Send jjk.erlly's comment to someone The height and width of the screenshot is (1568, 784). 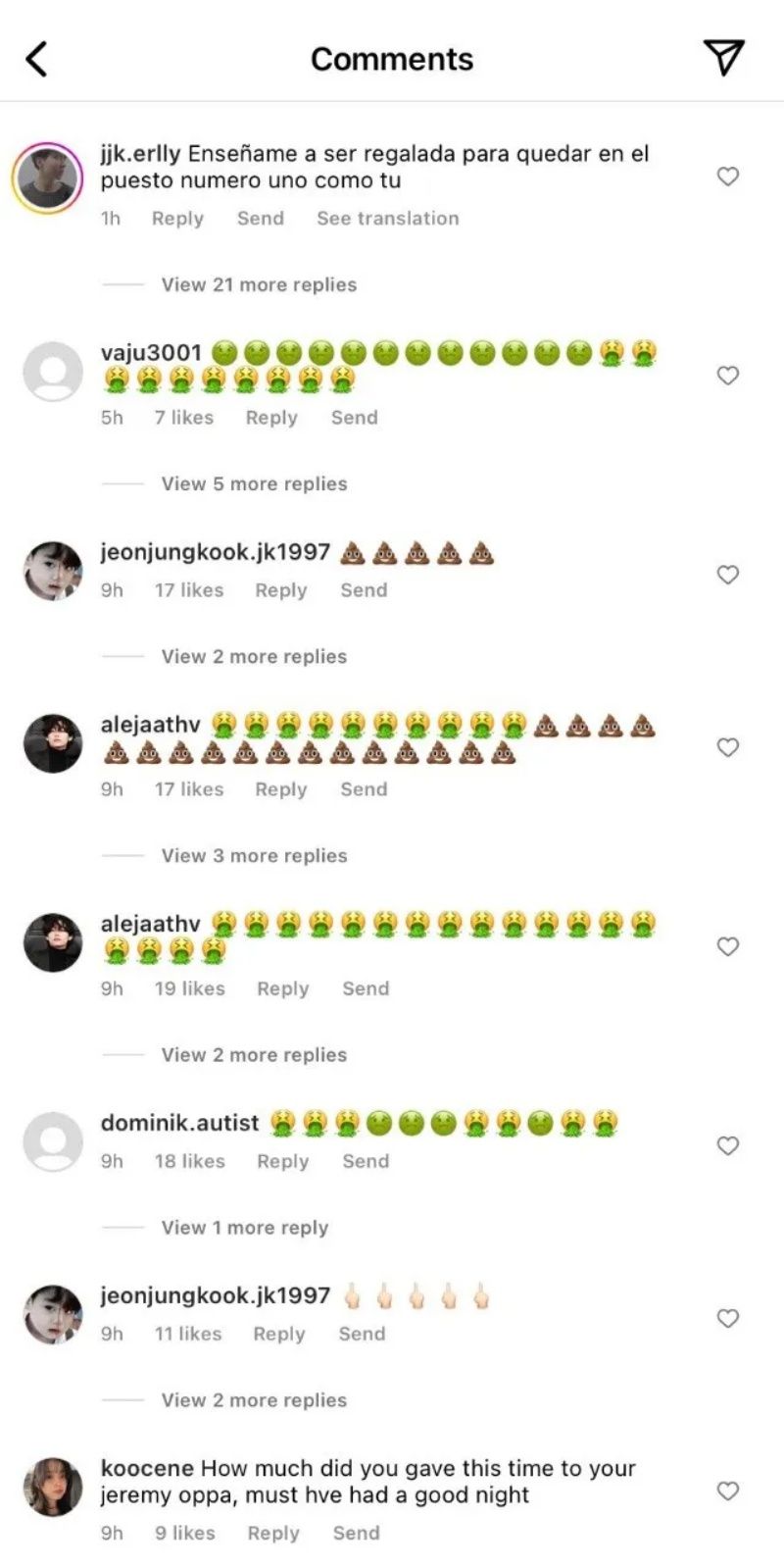[x=260, y=219]
